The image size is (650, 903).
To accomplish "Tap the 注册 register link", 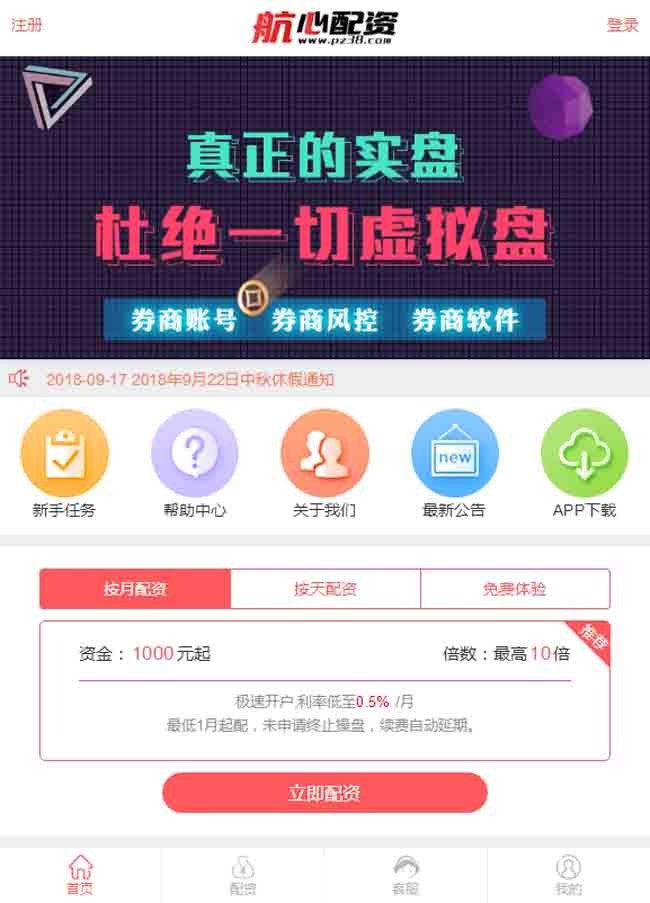I will [x=27, y=26].
